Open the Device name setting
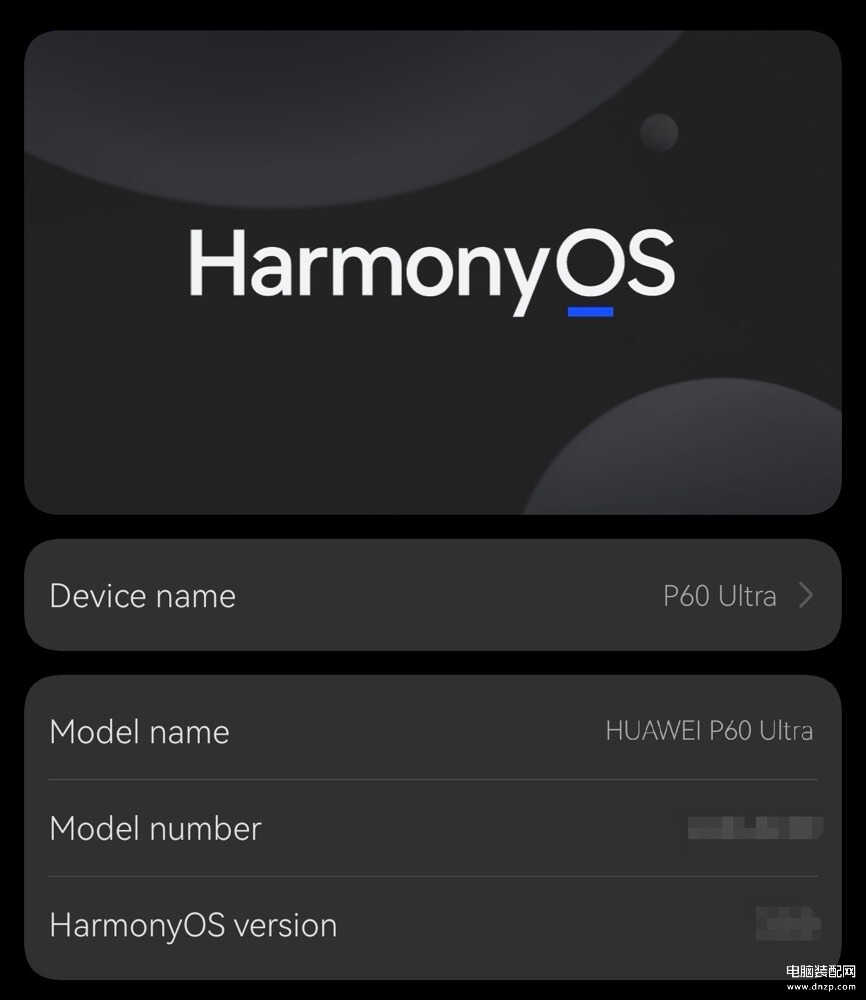The width and height of the screenshot is (866, 1000). pos(432,596)
